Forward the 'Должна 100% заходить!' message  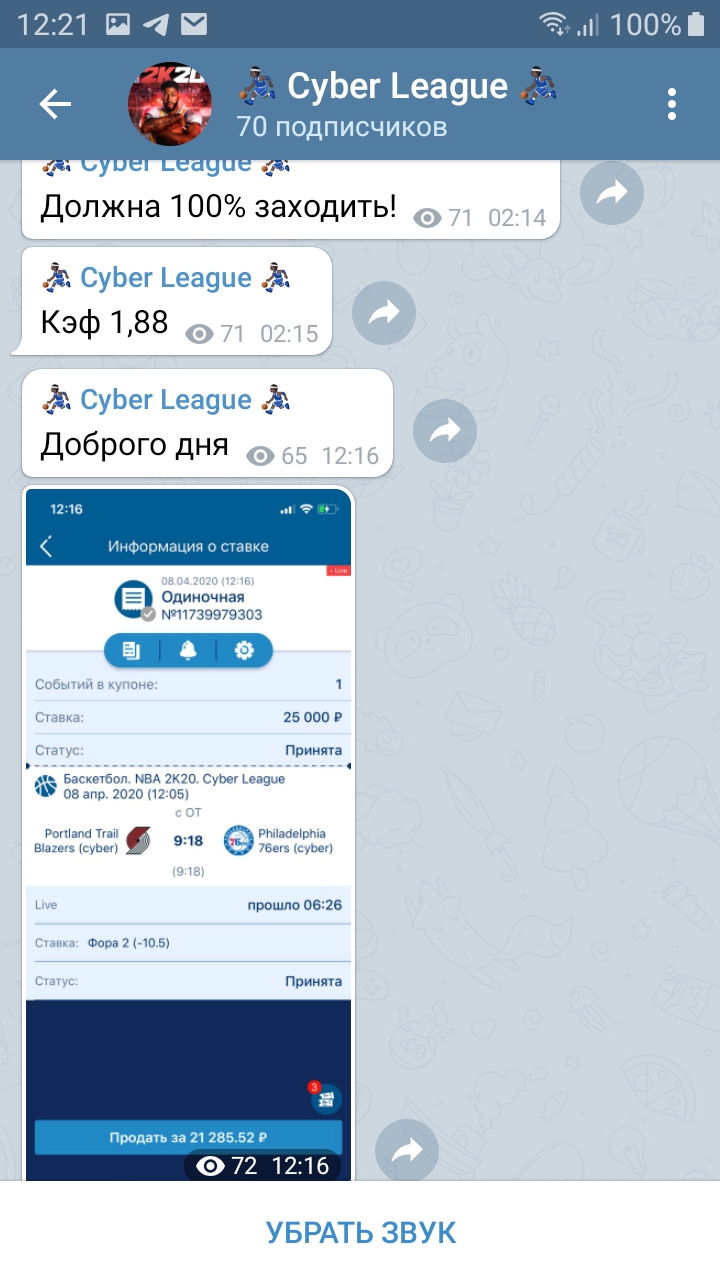[611, 193]
